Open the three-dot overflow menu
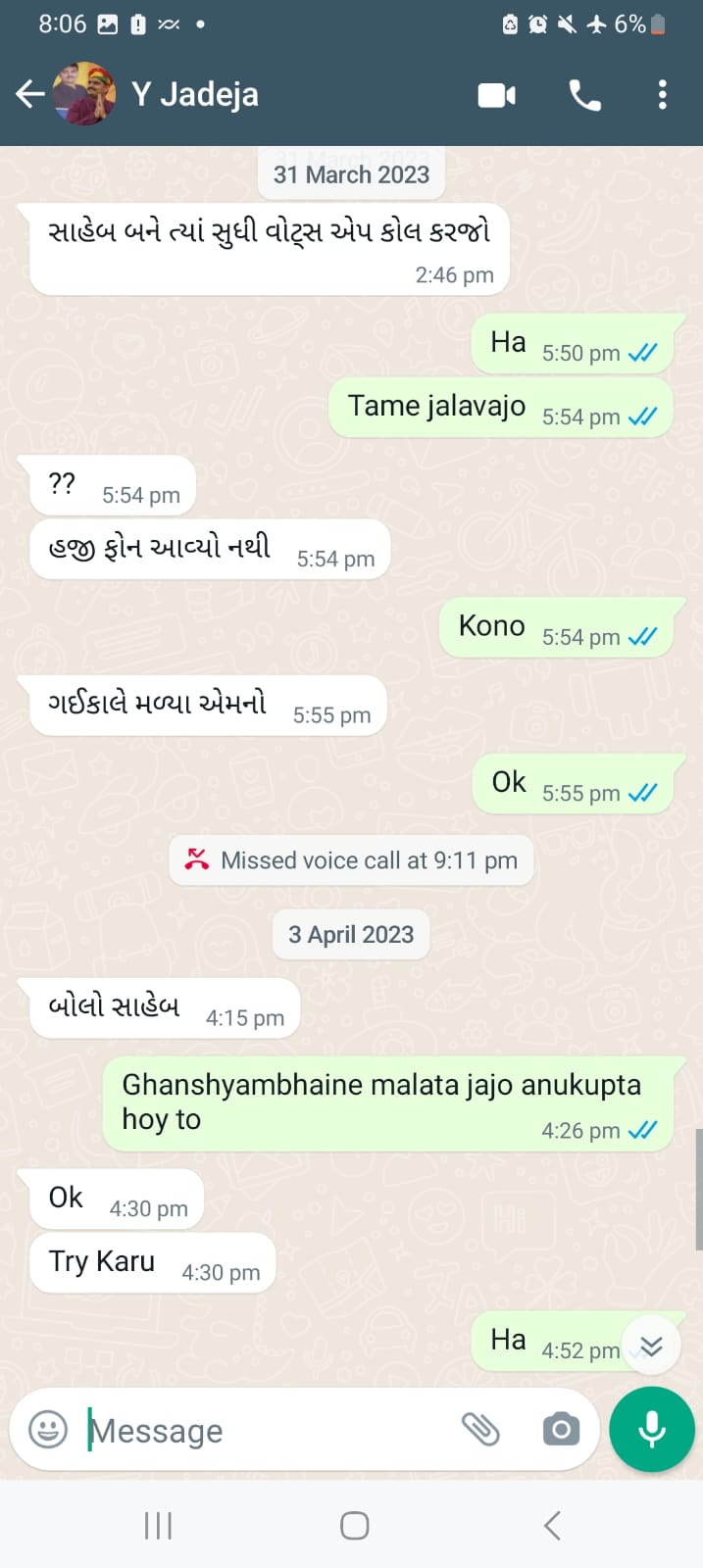 point(663,95)
